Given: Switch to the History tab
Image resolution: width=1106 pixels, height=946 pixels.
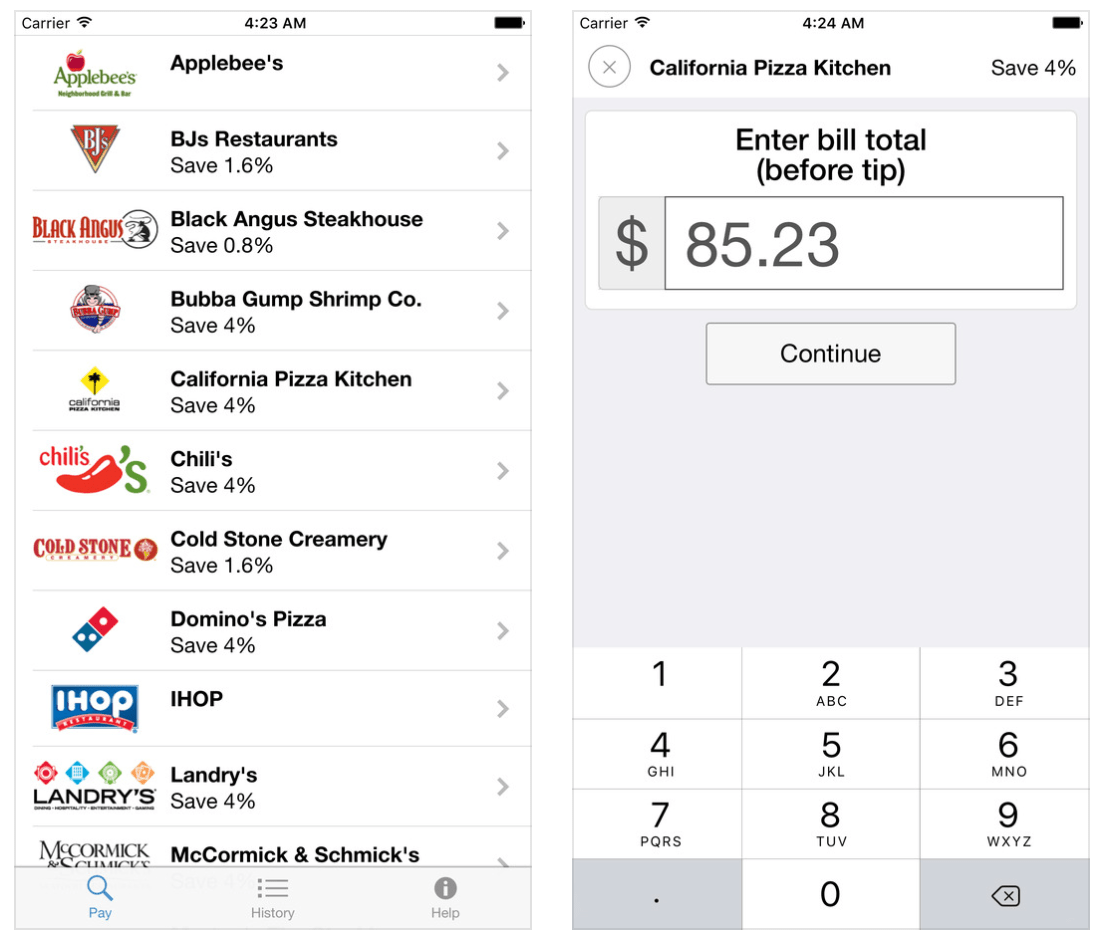Looking at the screenshot, I should coord(272,897).
